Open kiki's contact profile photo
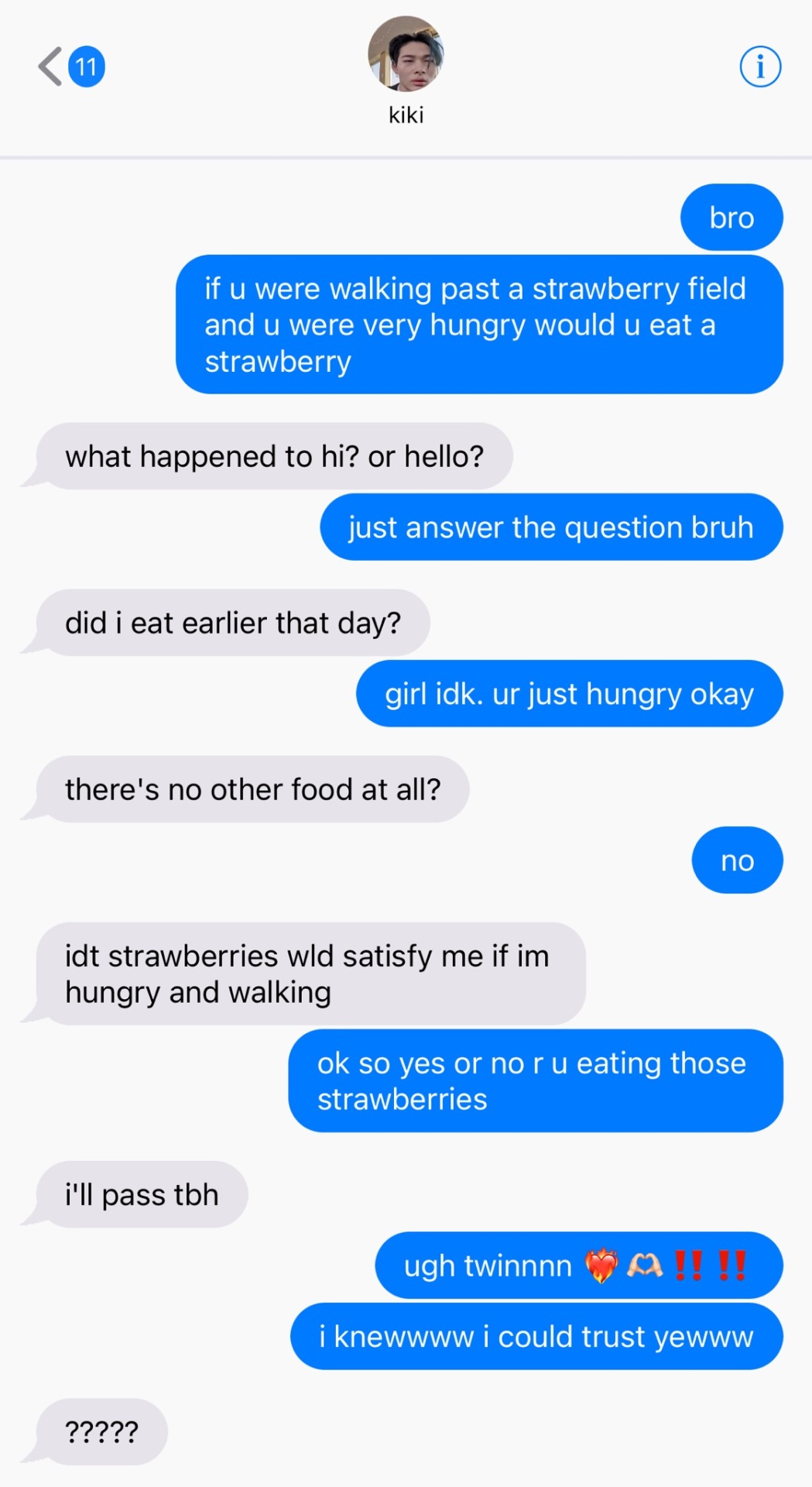 (406, 54)
